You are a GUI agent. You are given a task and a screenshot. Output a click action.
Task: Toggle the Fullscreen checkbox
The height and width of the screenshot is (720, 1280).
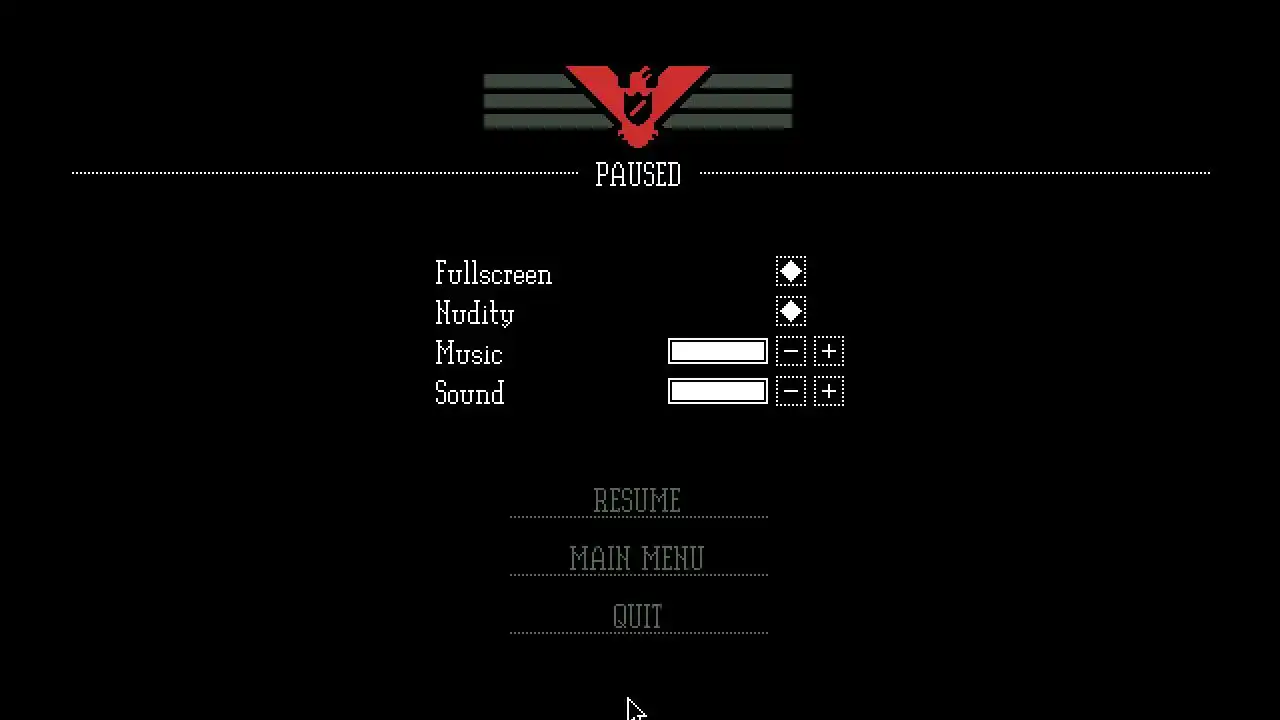790,272
